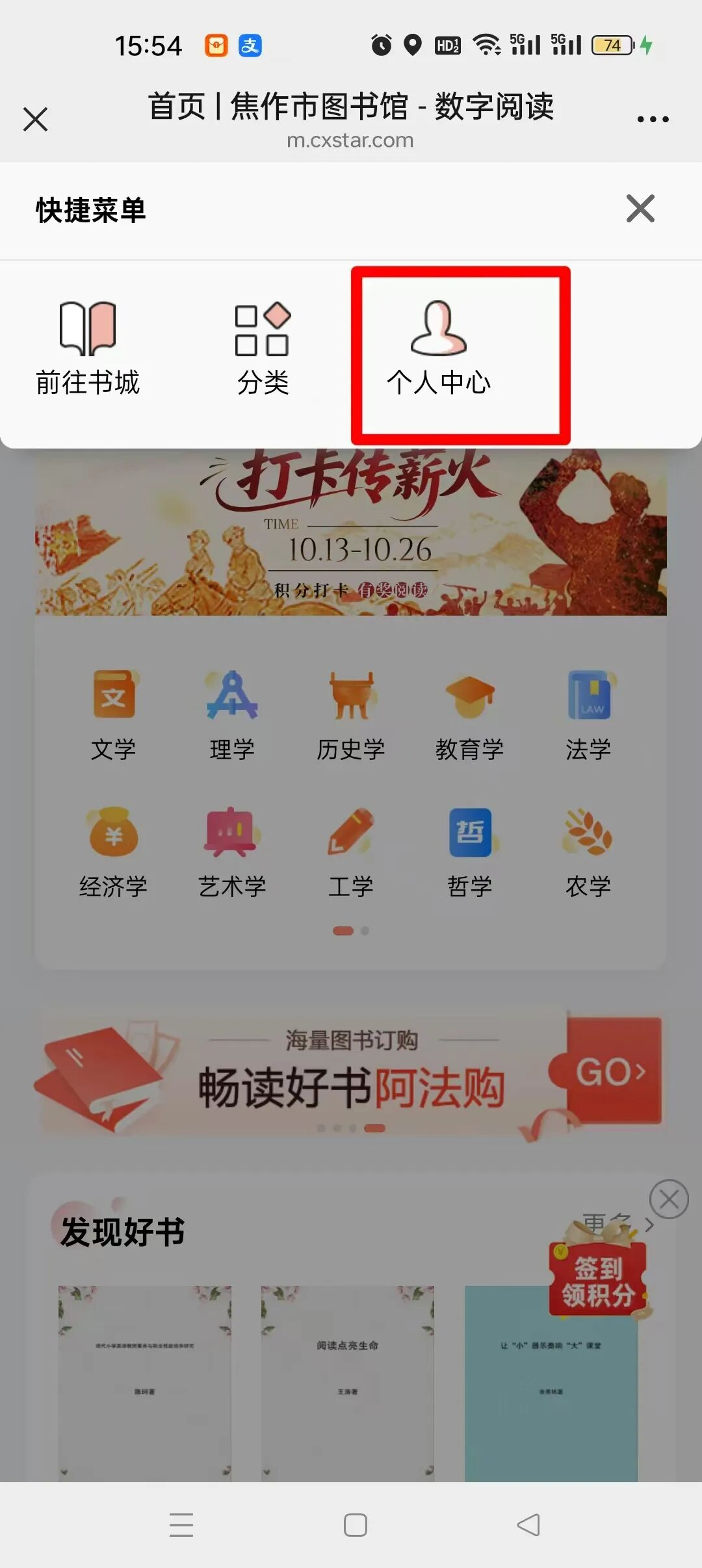Screen dimensions: 702x1568
Task: Tap the system back button
Action: pos(528,1525)
